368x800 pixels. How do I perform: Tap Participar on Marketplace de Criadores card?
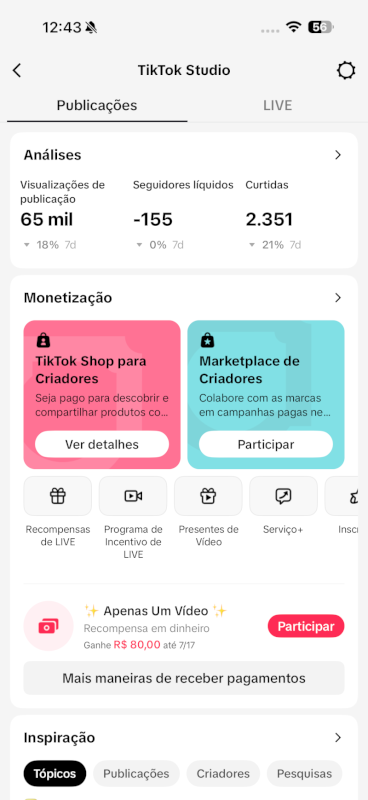click(266, 444)
